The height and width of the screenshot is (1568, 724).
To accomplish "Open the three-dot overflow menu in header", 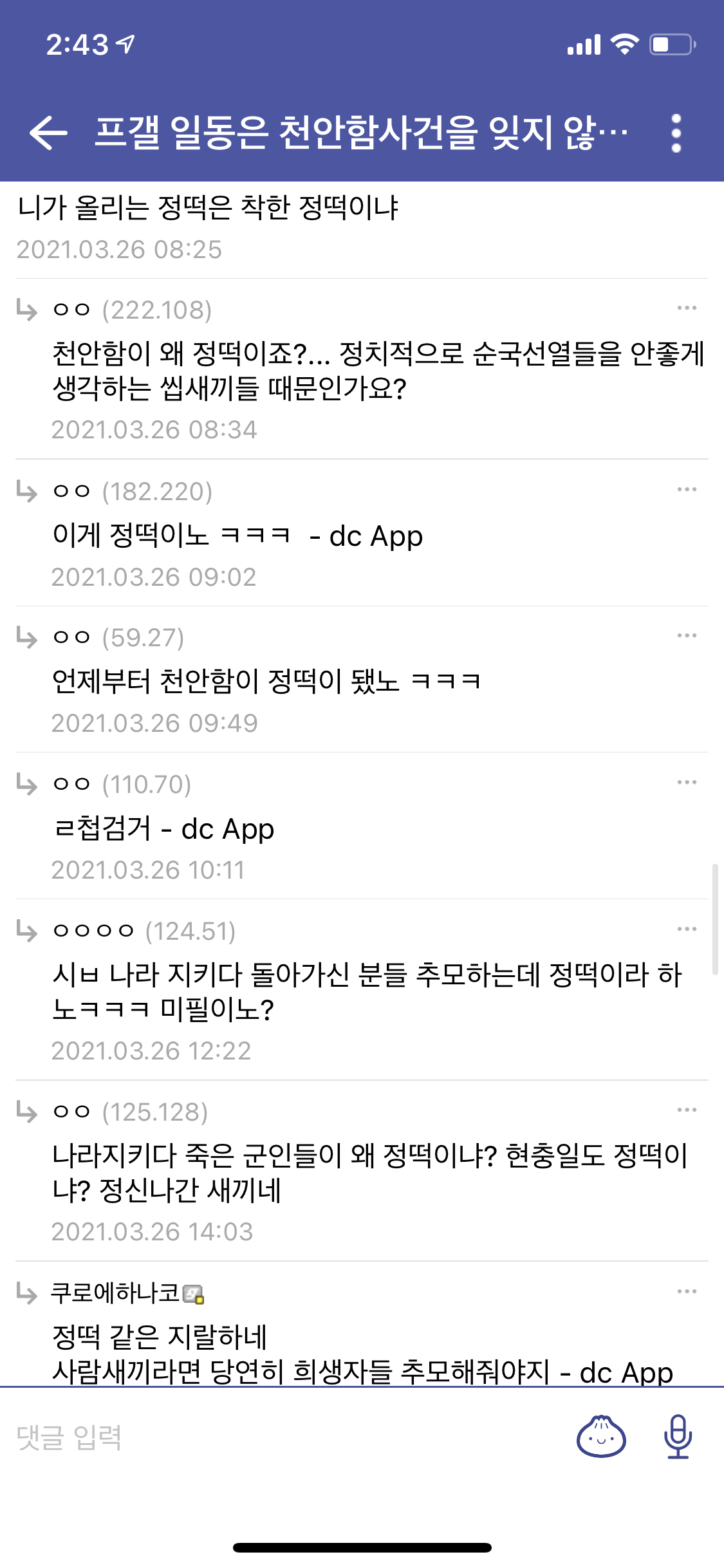I will pos(676,133).
